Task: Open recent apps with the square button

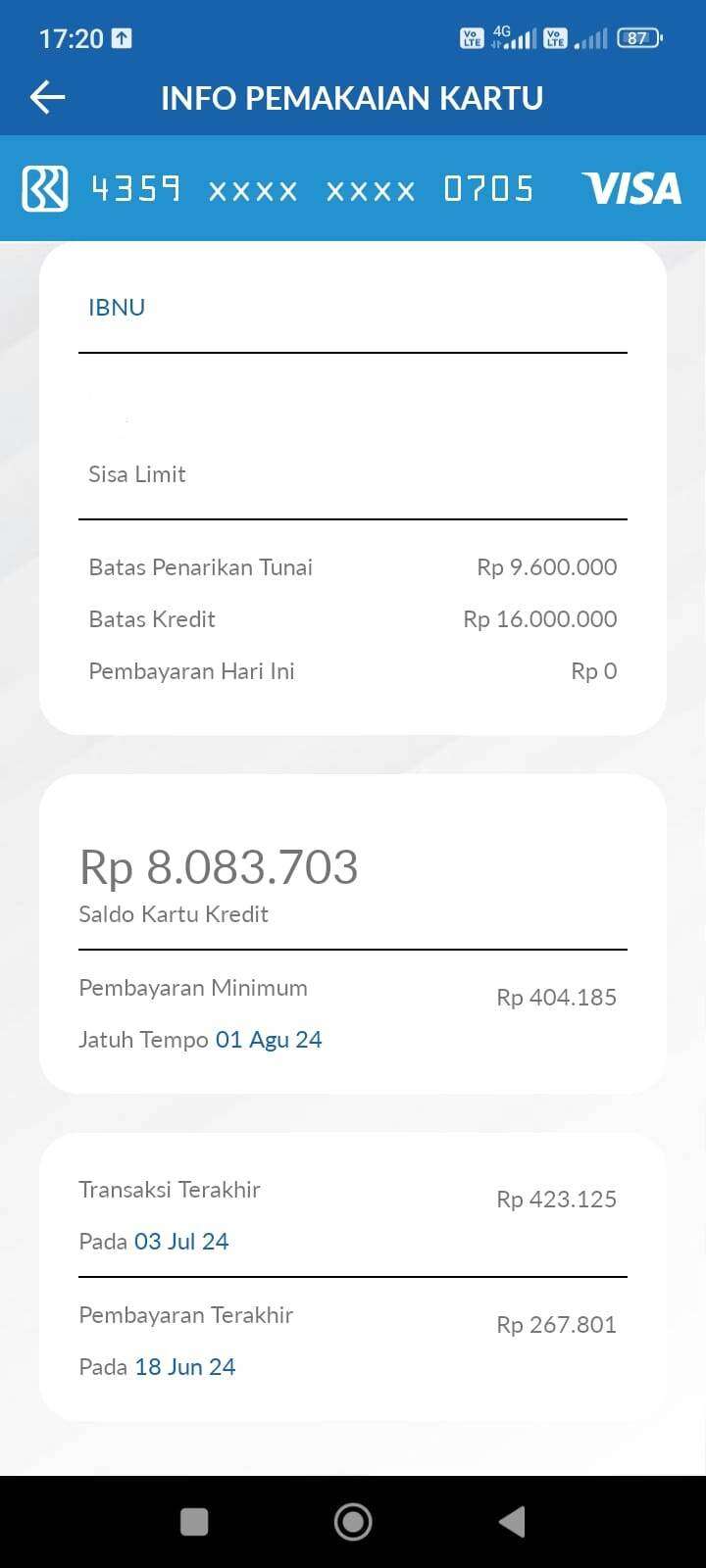Action: click(194, 1521)
